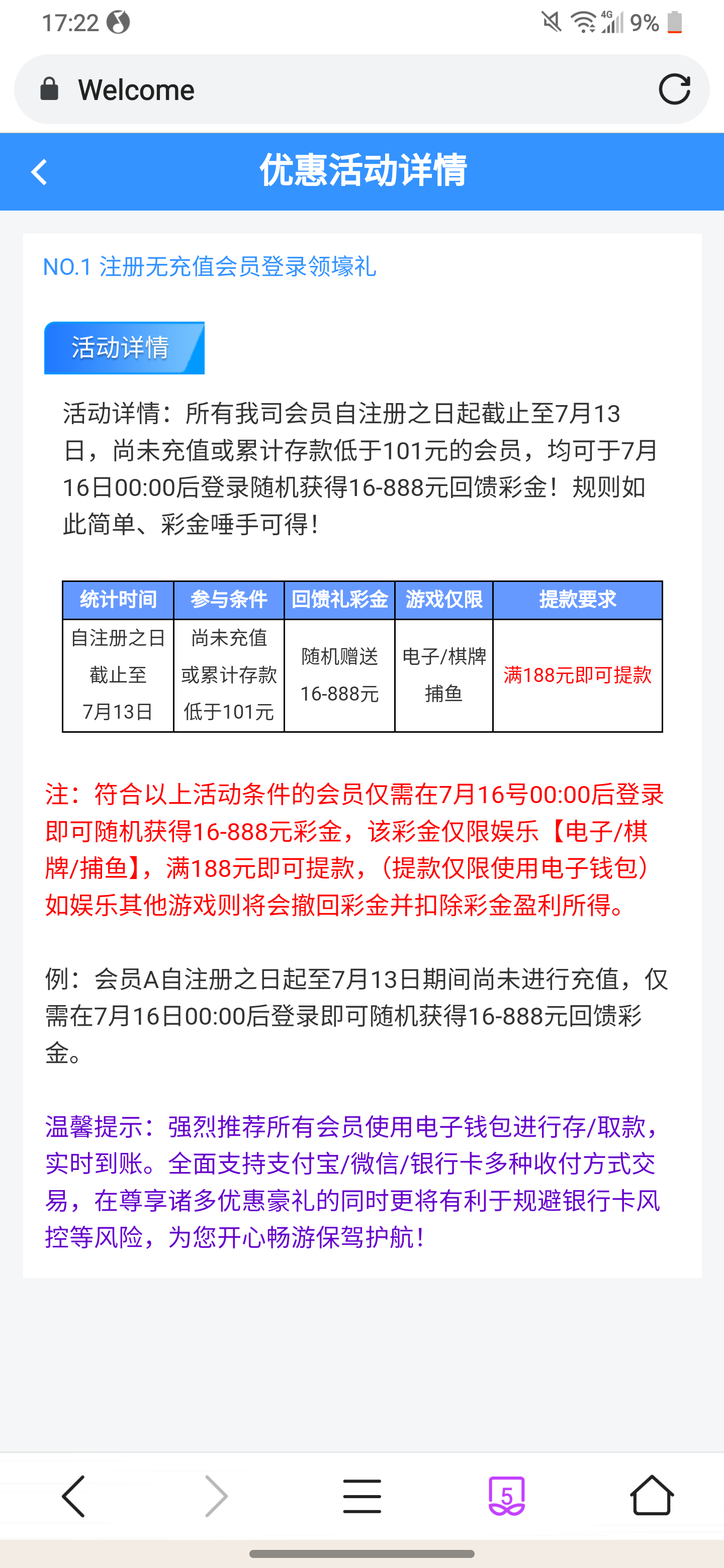Navigate back with browser back arrow
The image size is (724, 1568).
point(73,1496)
